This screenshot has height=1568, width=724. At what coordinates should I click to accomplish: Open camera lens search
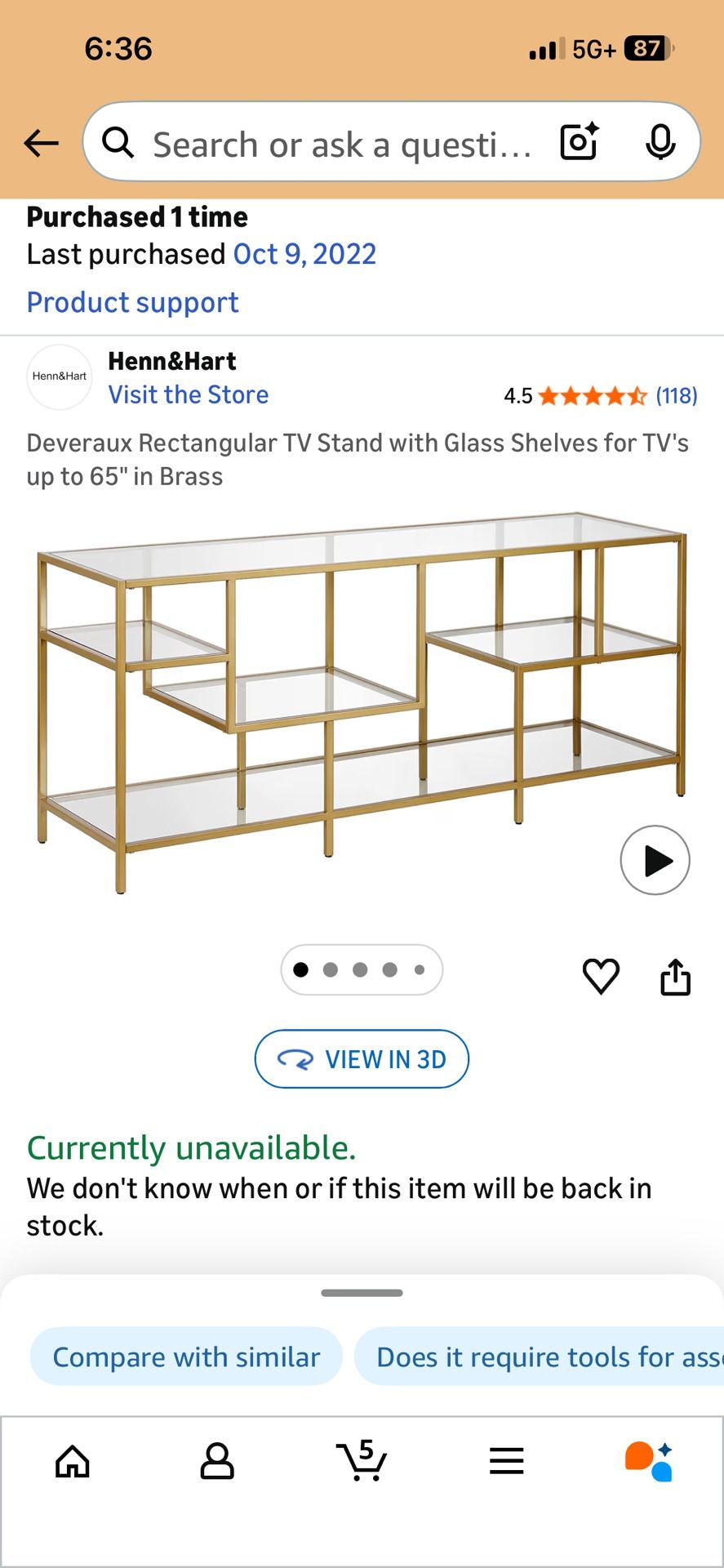[x=580, y=142]
